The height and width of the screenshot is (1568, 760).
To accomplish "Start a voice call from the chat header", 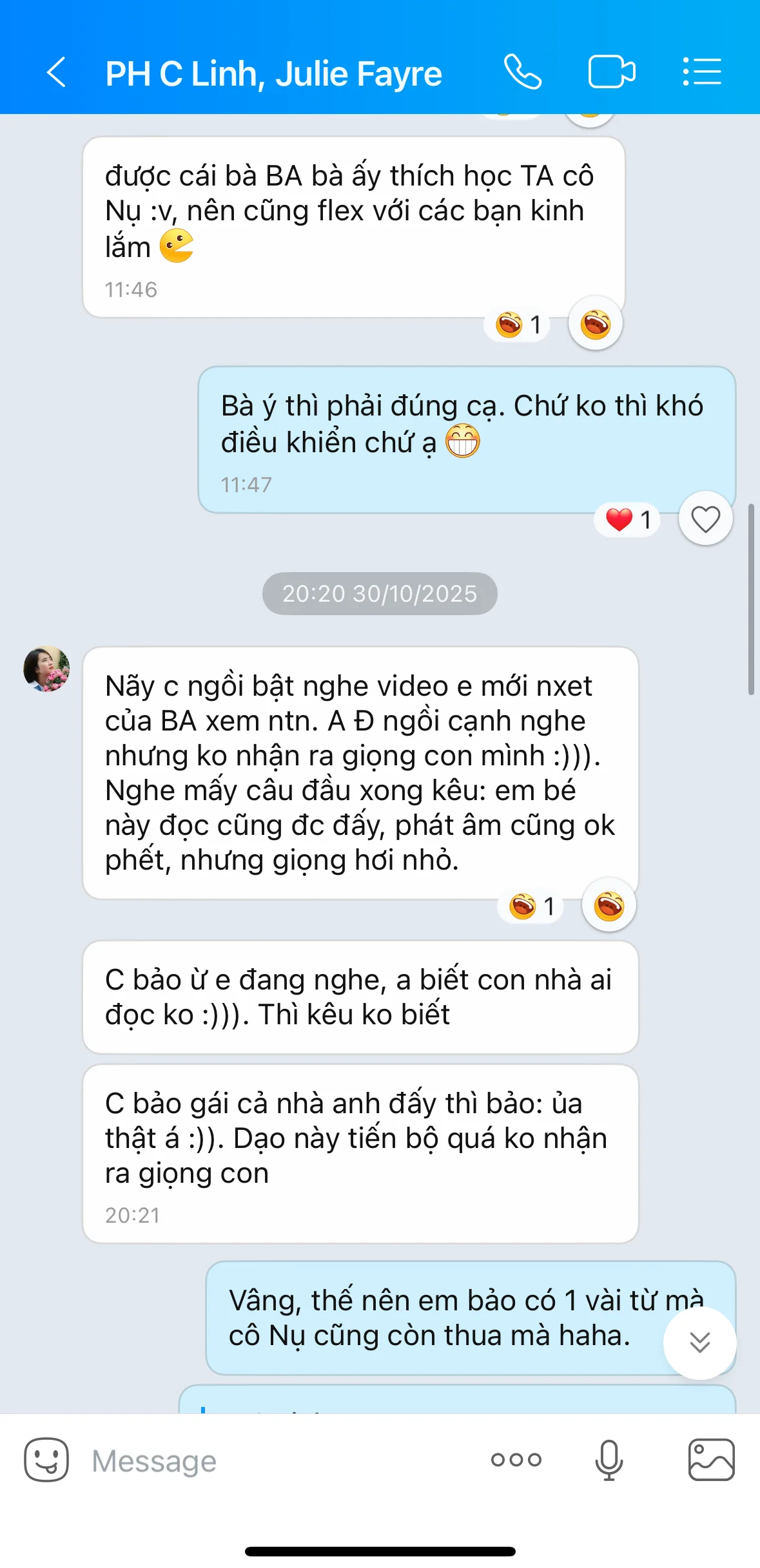I will 523,72.
